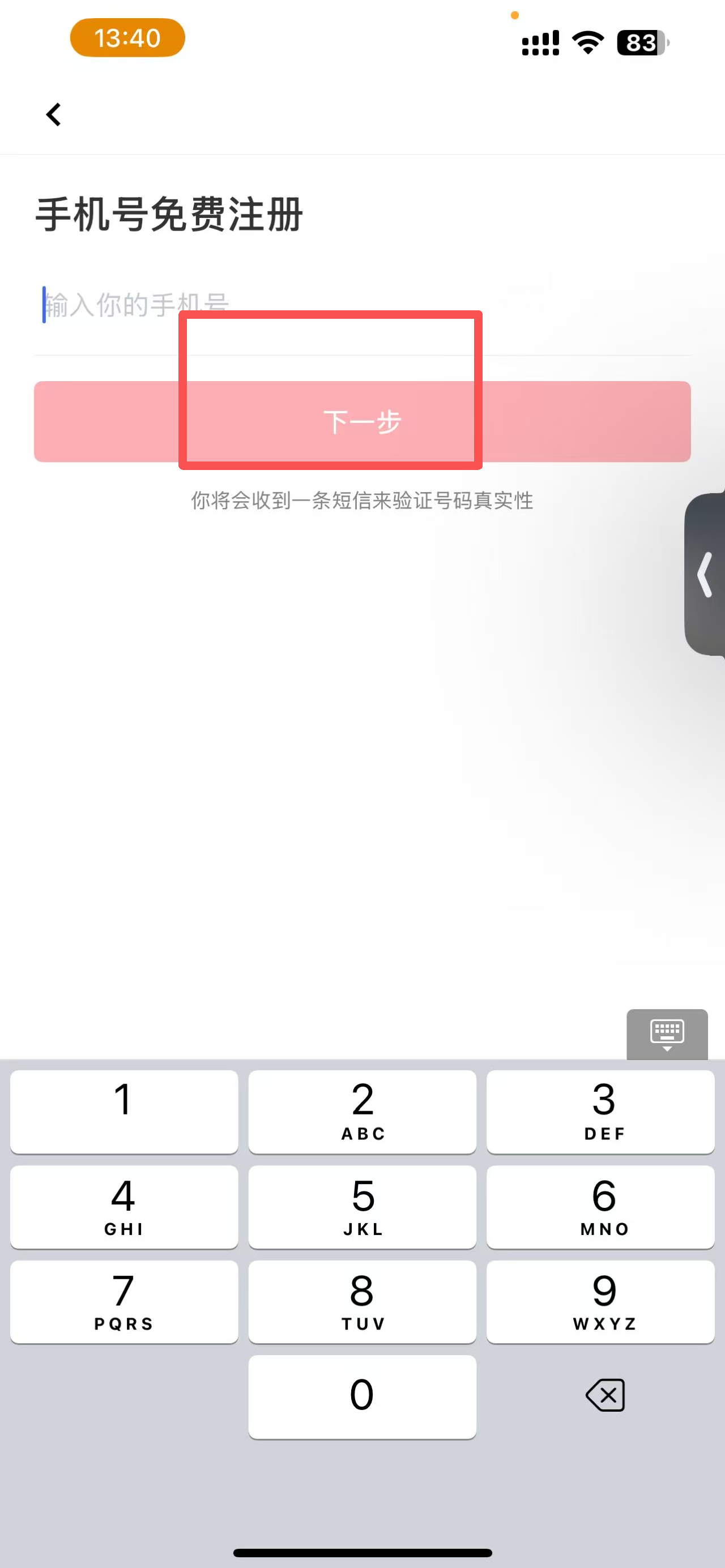The image size is (725, 1568).
Task: Hit the 9 key on the keypad
Action: point(600,1301)
